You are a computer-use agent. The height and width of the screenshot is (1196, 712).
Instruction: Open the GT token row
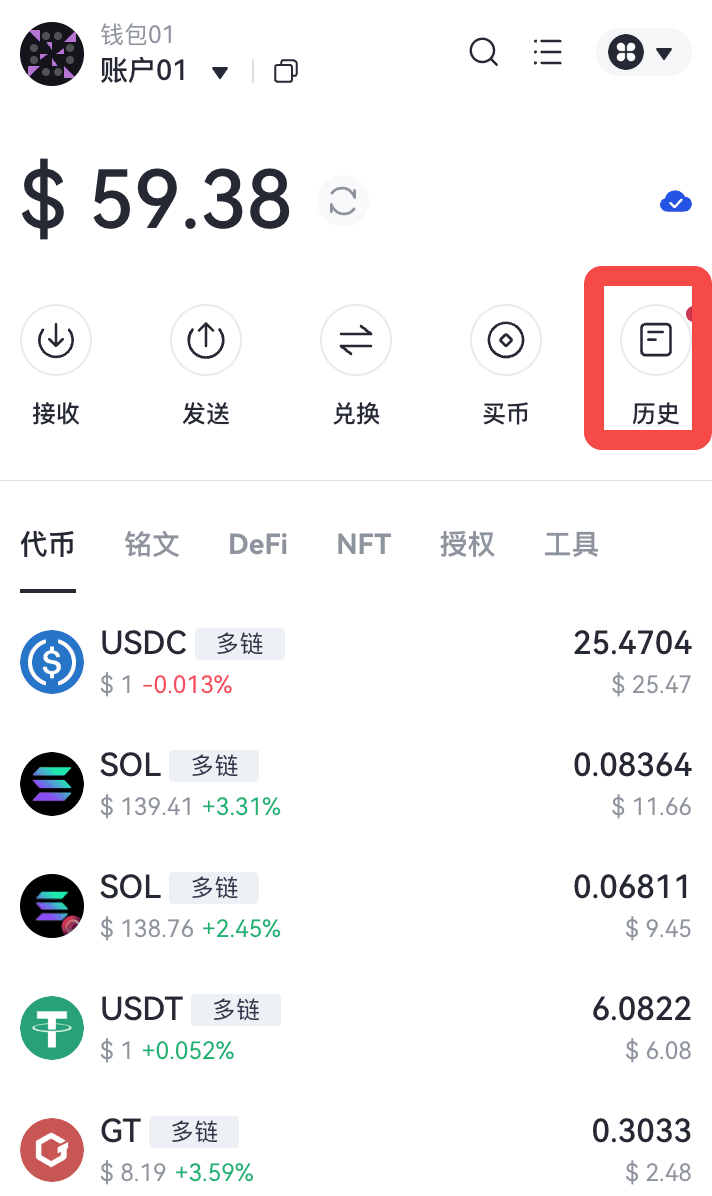pos(356,1150)
